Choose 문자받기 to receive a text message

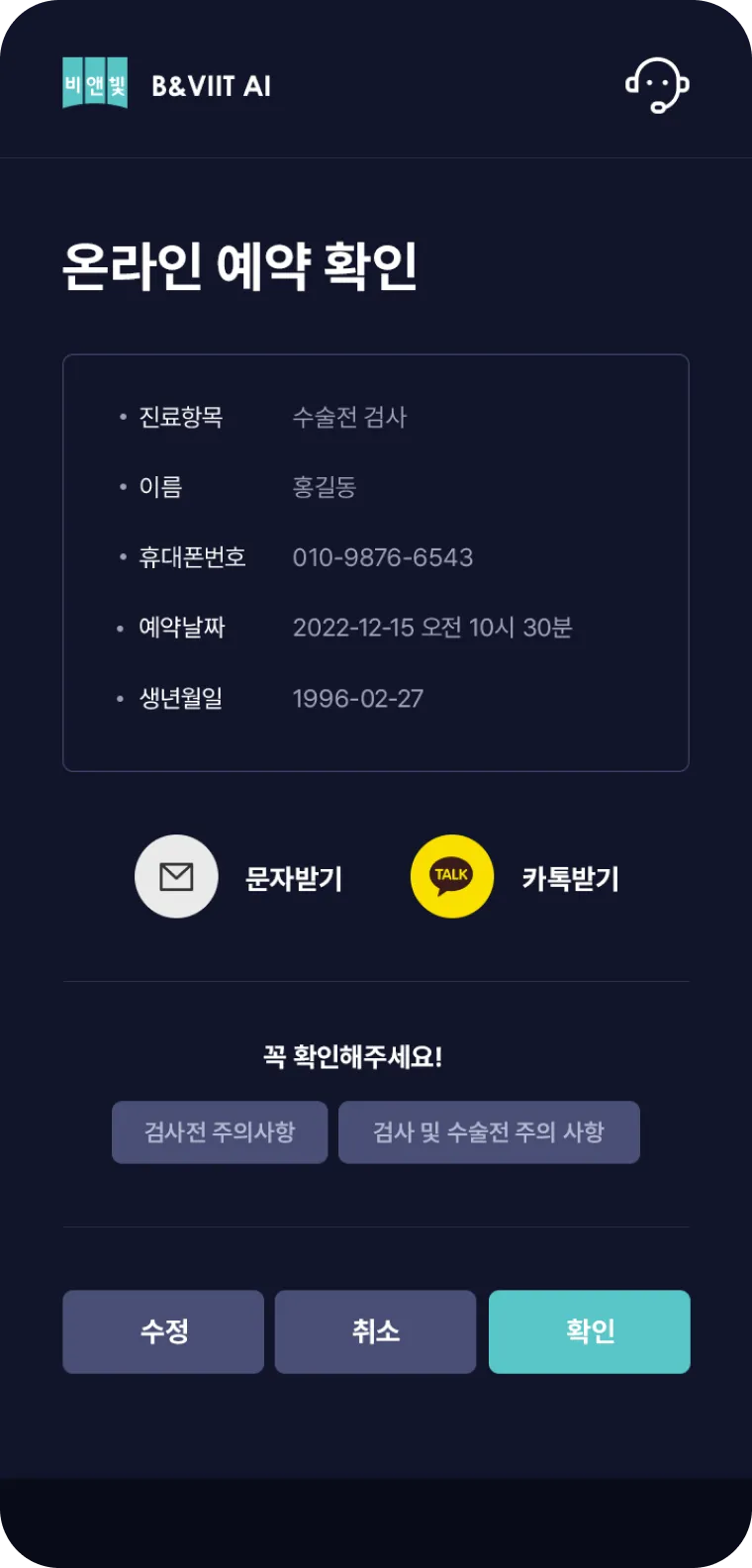click(x=176, y=876)
